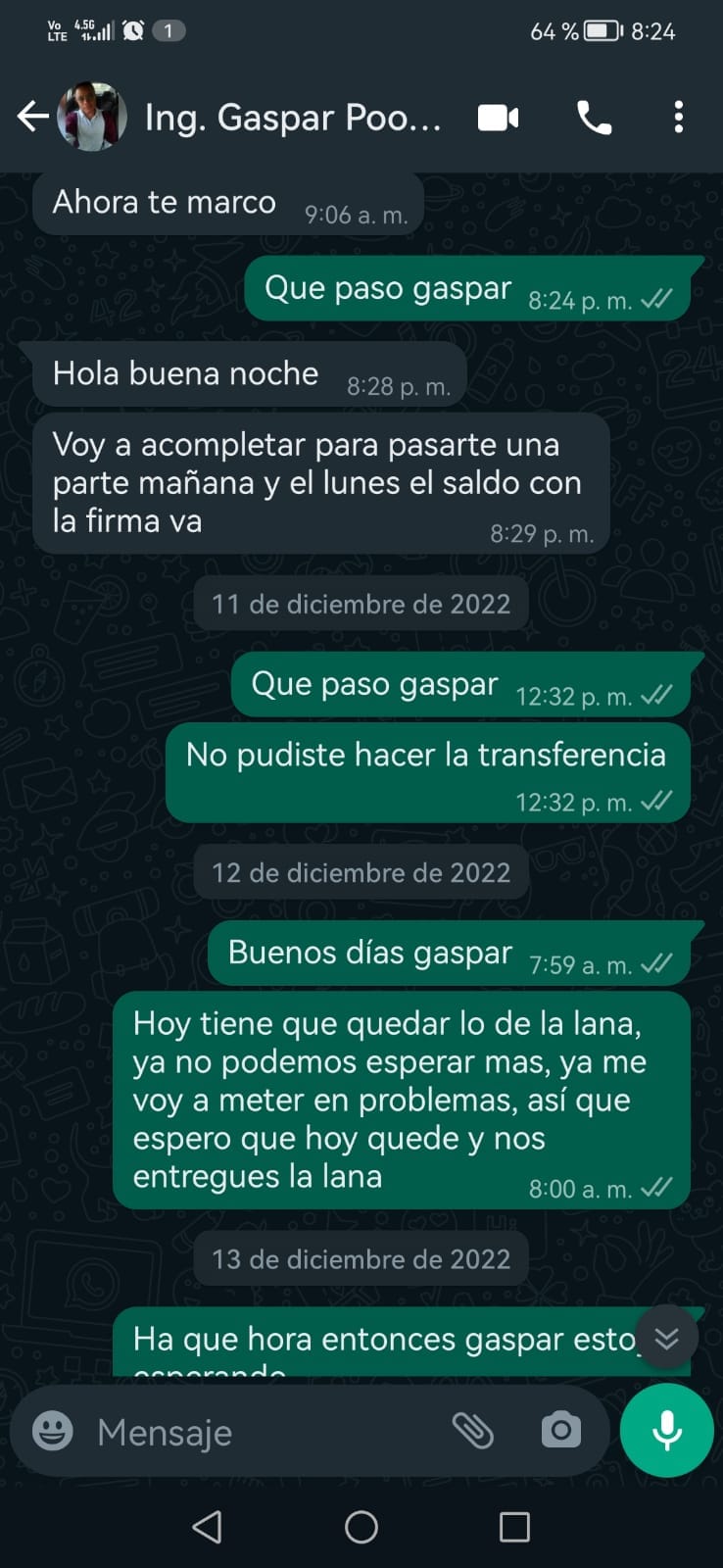The image size is (723, 1568).
Task: Go to the home screen
Action: [x=361, y=1527]
